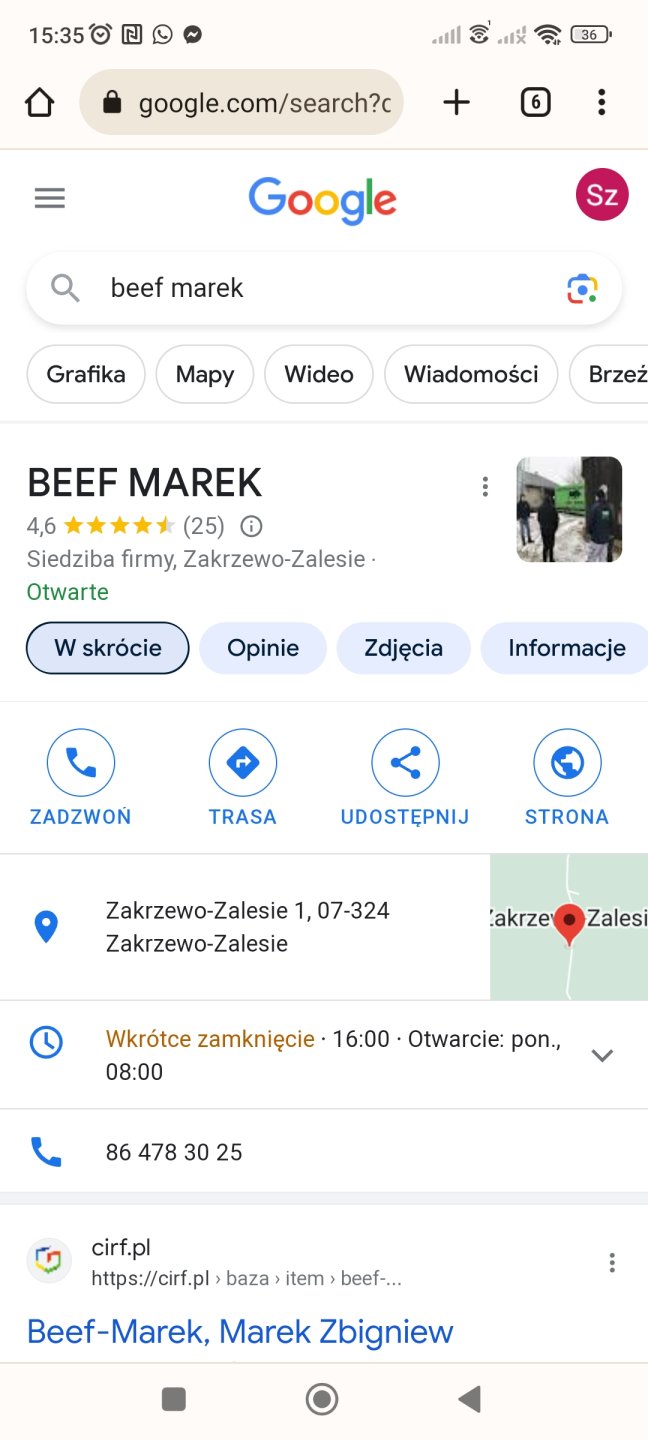This screenshot has height=1440, width=648.
Task: Switch to Wideo results
Action: (318, 374)
